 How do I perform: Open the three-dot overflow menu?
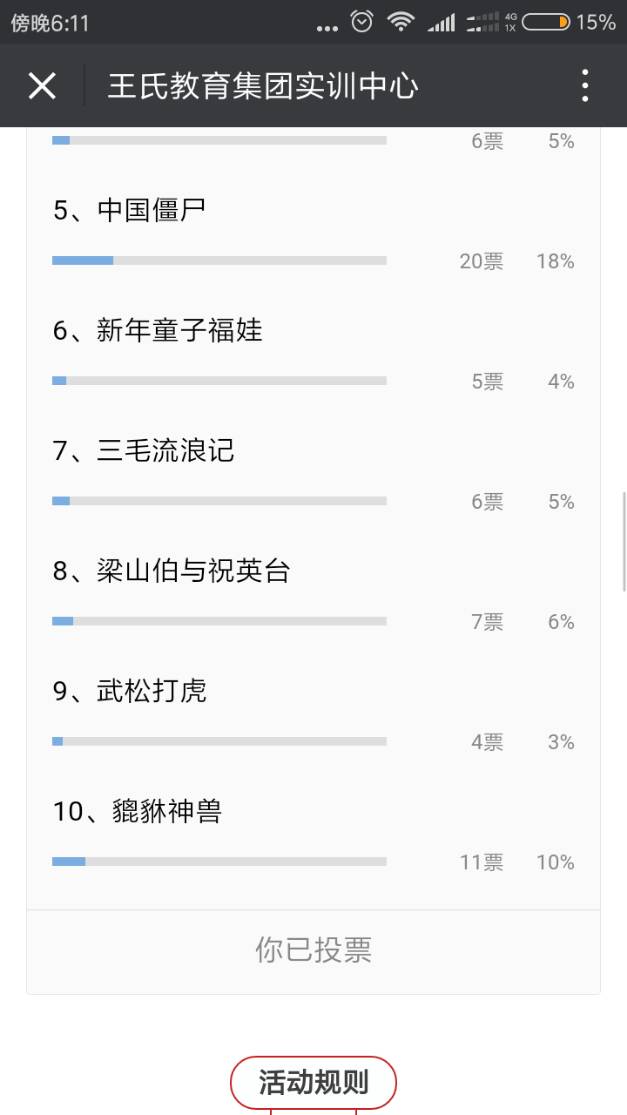pos(585,86)
